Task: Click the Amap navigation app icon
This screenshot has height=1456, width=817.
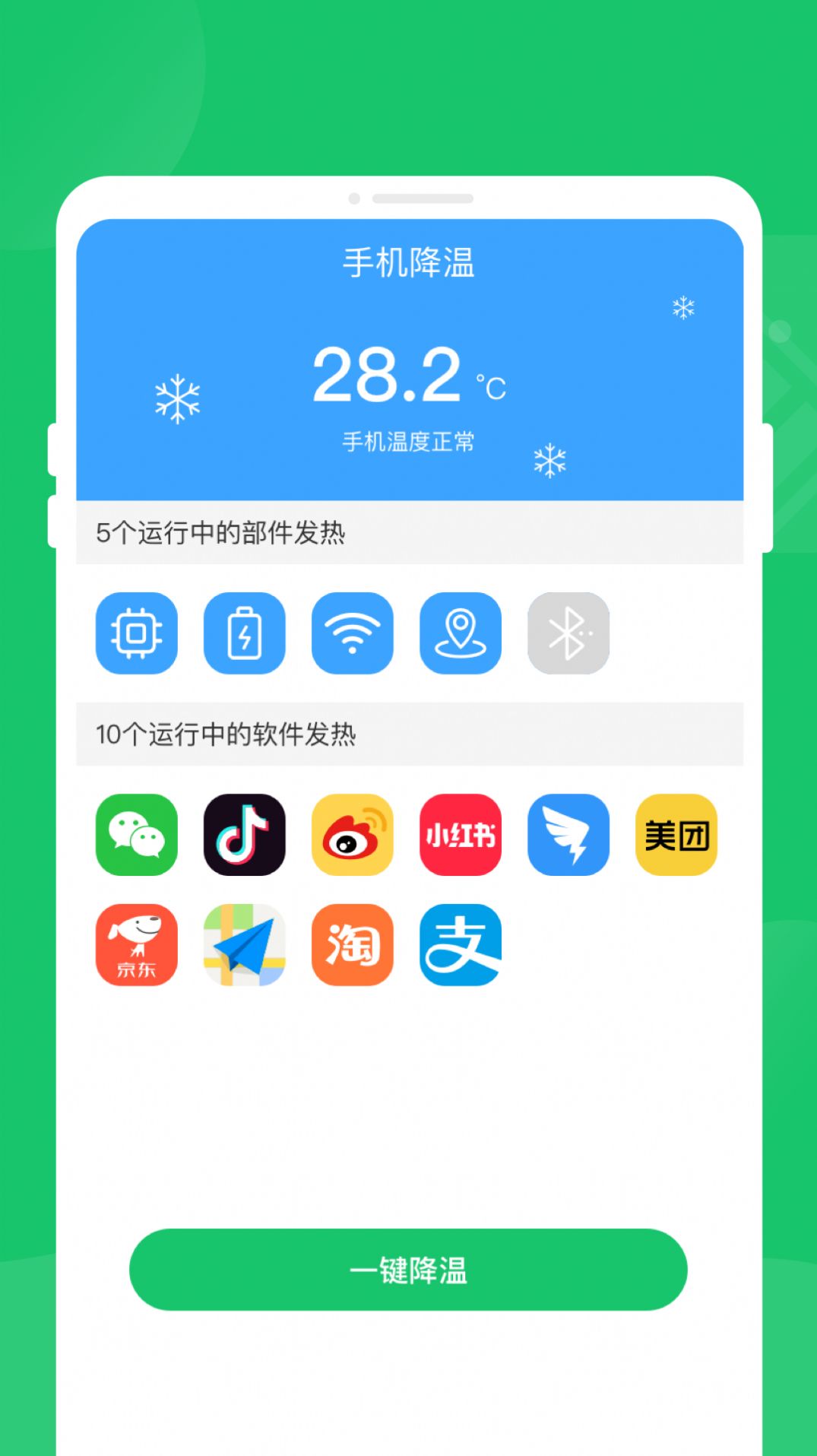Action: point(244,944)
